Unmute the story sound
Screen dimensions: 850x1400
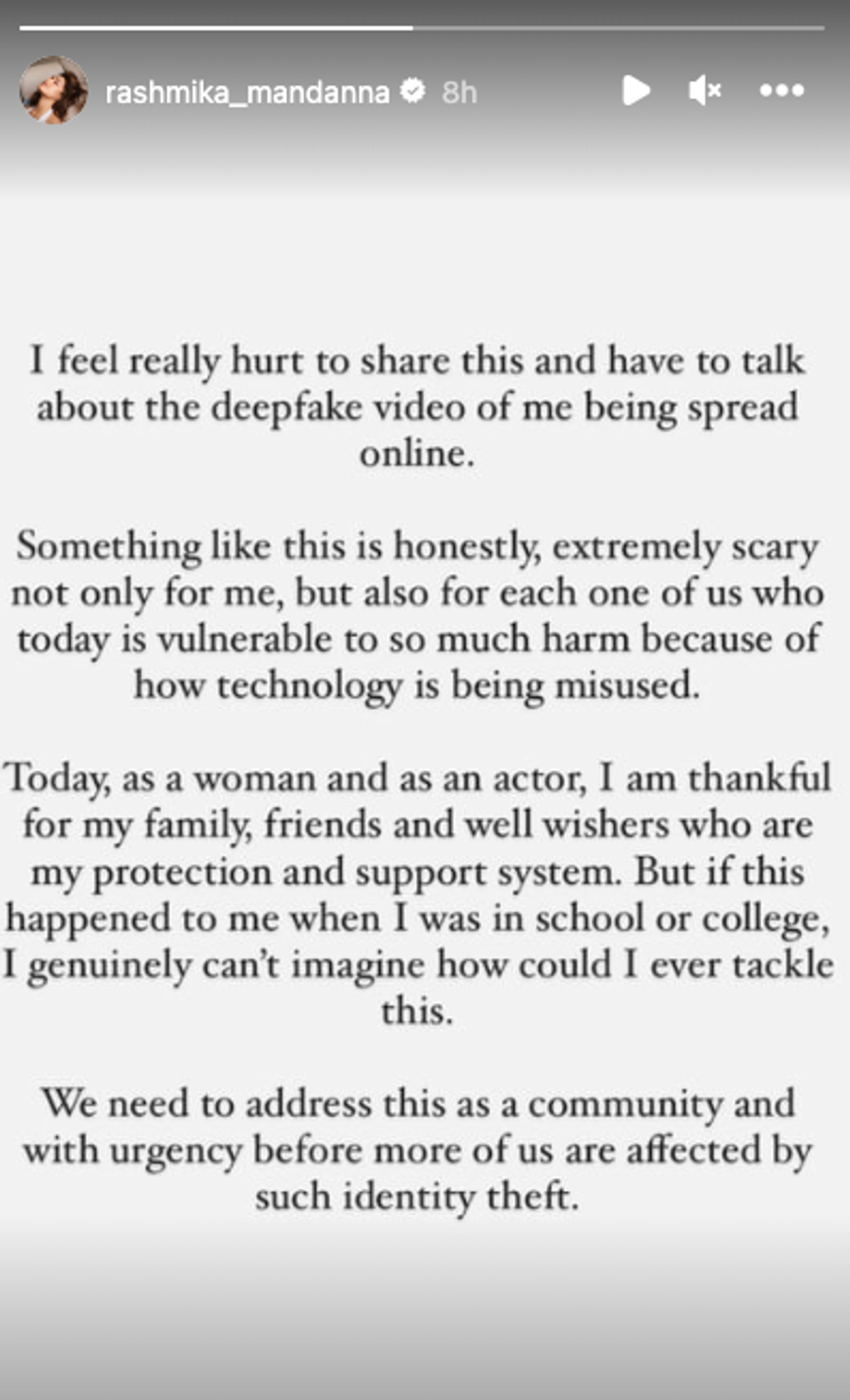click(x=704, y=90)
